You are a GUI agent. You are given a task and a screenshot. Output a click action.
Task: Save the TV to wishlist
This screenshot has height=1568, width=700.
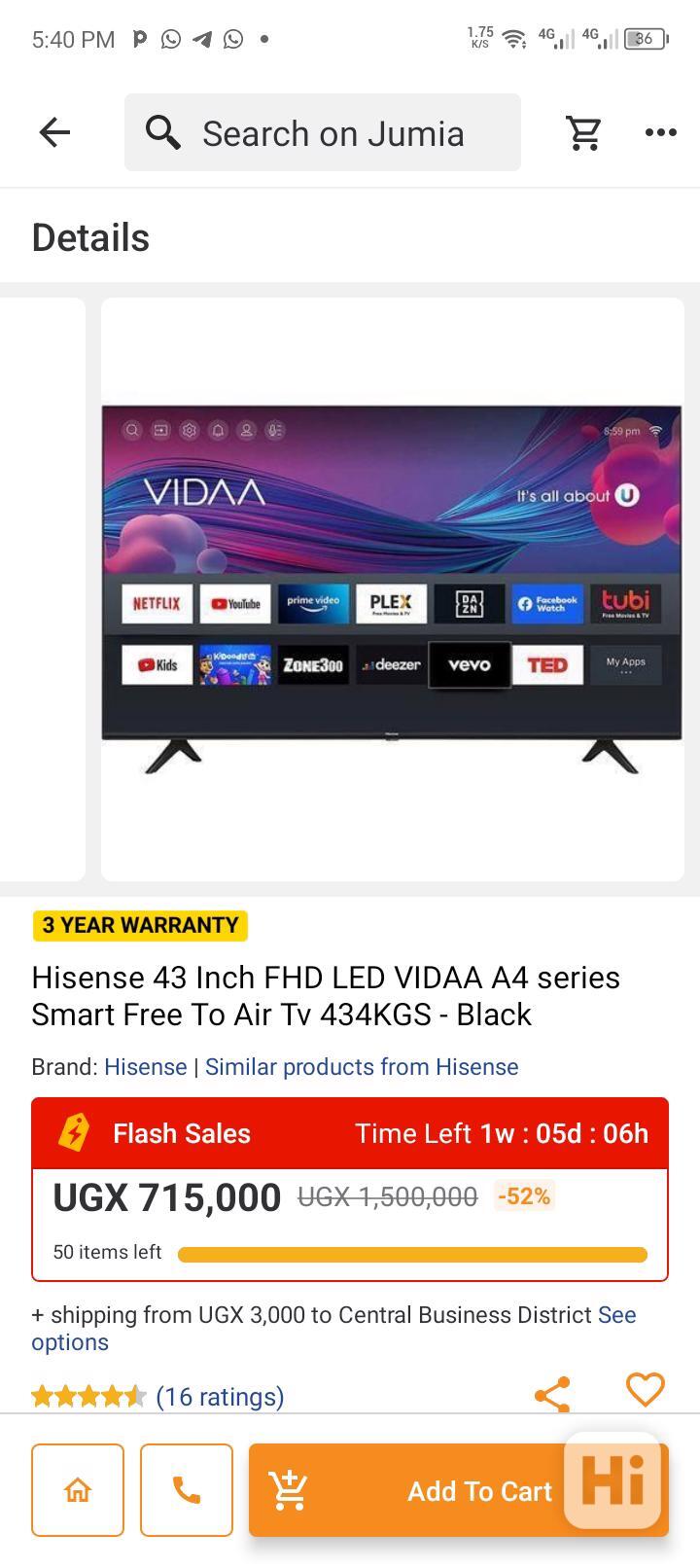click(x=645, y=1390)
